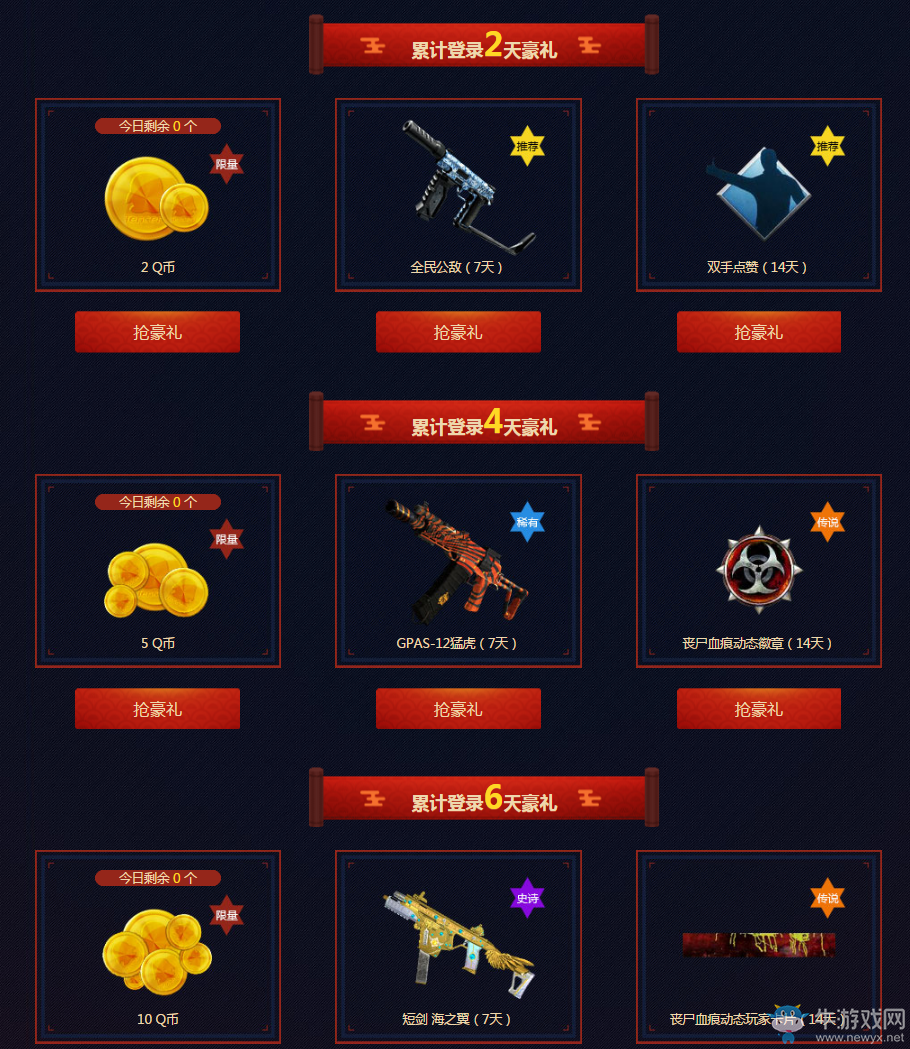Screen dimensions: 910x1049
Task: Claim the GPAS-12猛虎 (7天) gift
Action: (458, 709)
